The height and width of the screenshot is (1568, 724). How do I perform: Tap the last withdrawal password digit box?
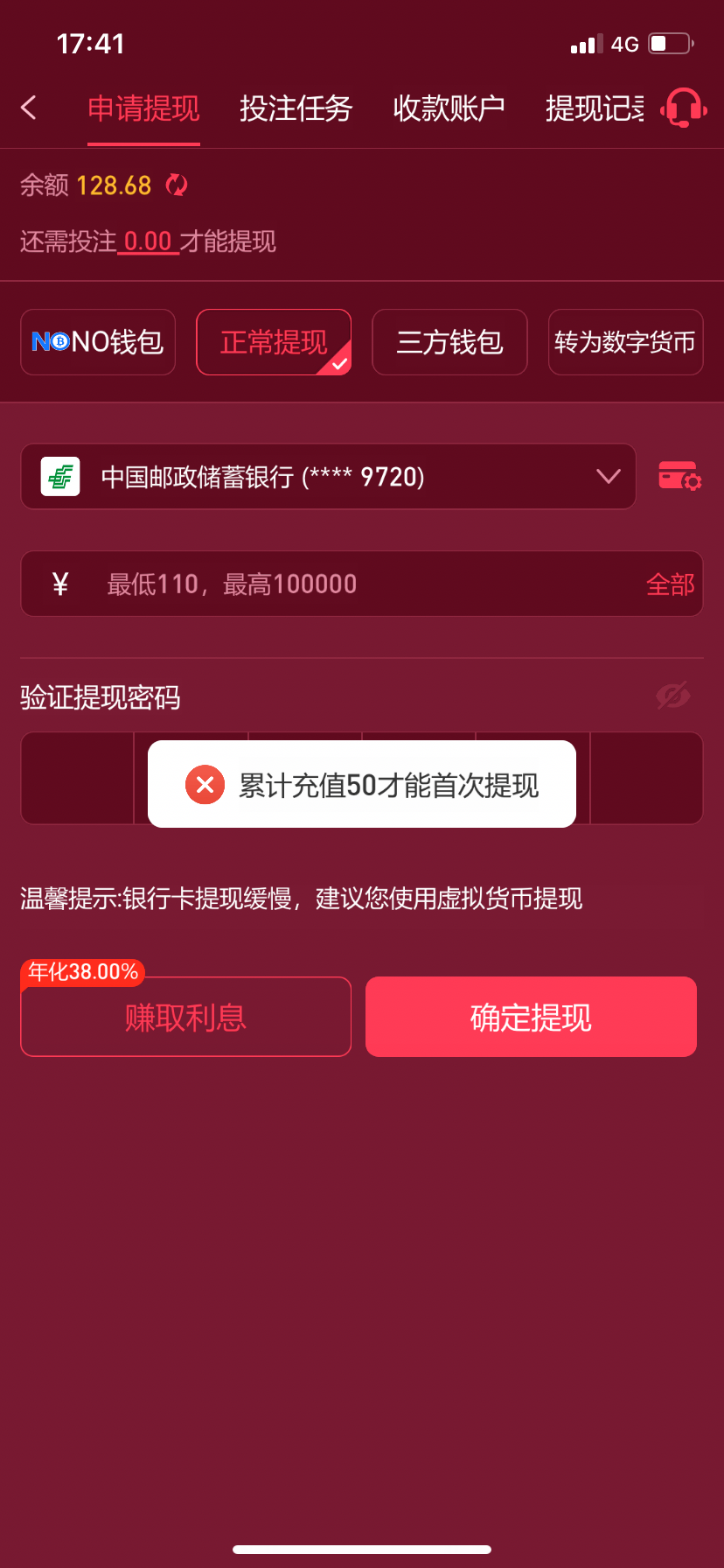point(647,778)
